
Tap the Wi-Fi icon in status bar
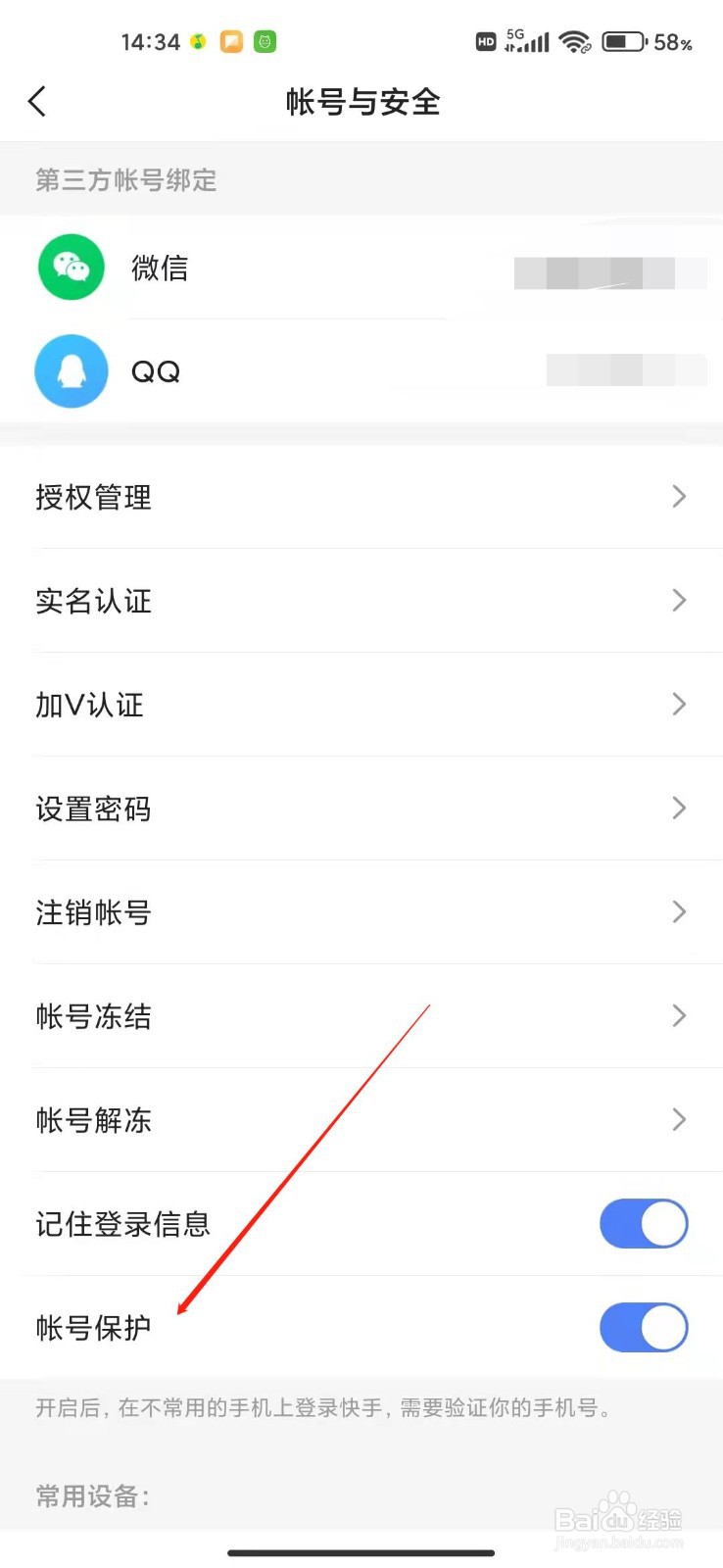coord(573,41)
